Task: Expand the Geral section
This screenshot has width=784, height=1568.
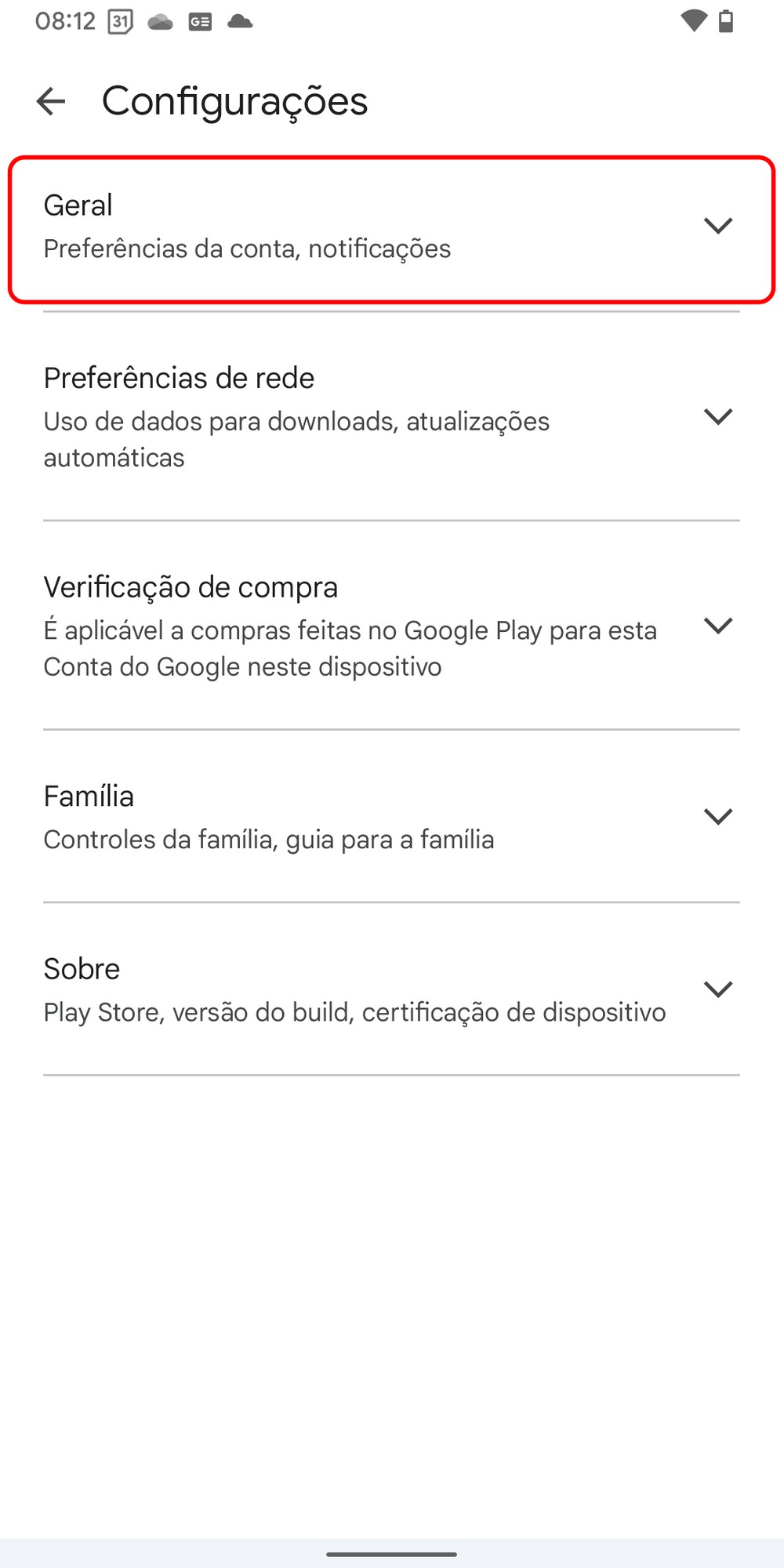Action: click(717, 226)
